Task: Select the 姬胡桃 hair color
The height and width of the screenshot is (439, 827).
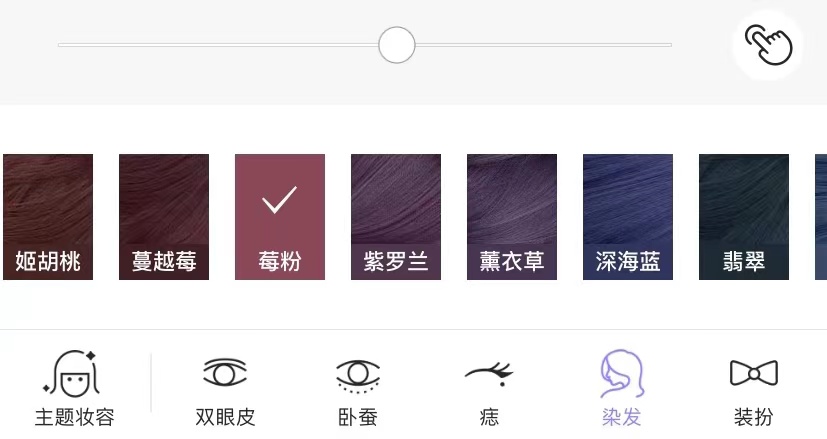Action: pyautogui.click(x=48, y=217)
